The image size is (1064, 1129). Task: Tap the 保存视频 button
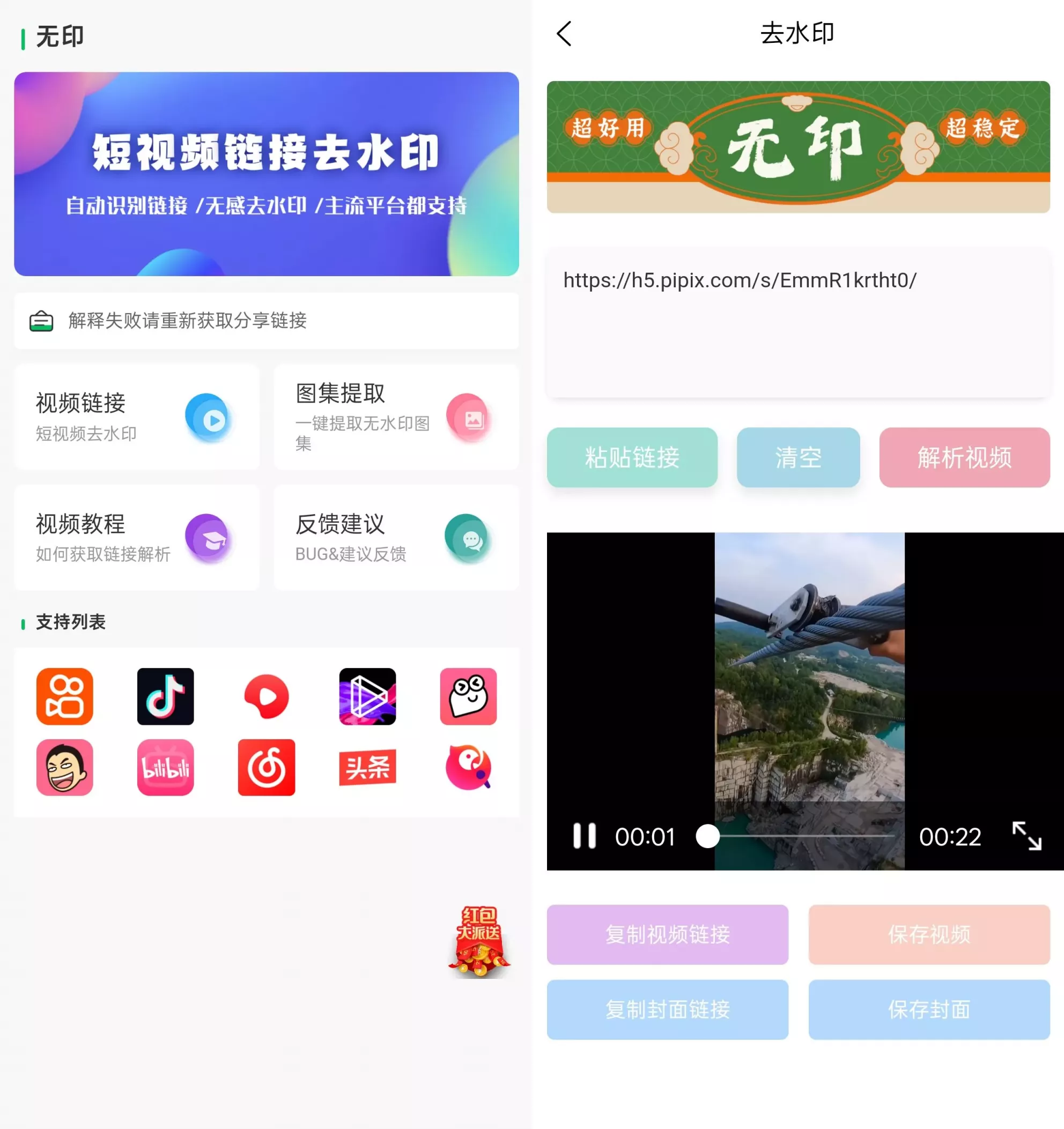coord(929,935)
